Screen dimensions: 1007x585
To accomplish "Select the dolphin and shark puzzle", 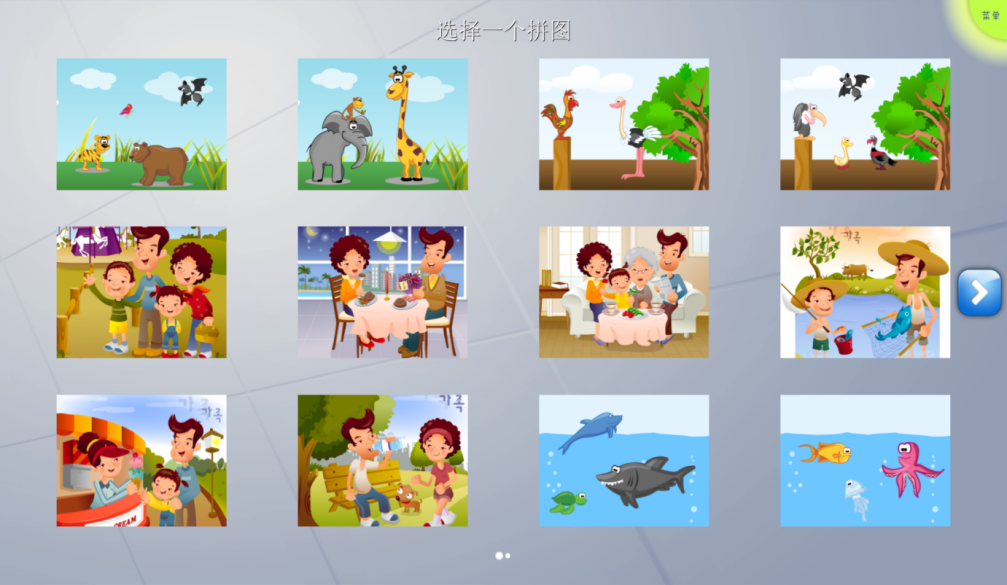I will pyautogui.click(x=624, y=460).
